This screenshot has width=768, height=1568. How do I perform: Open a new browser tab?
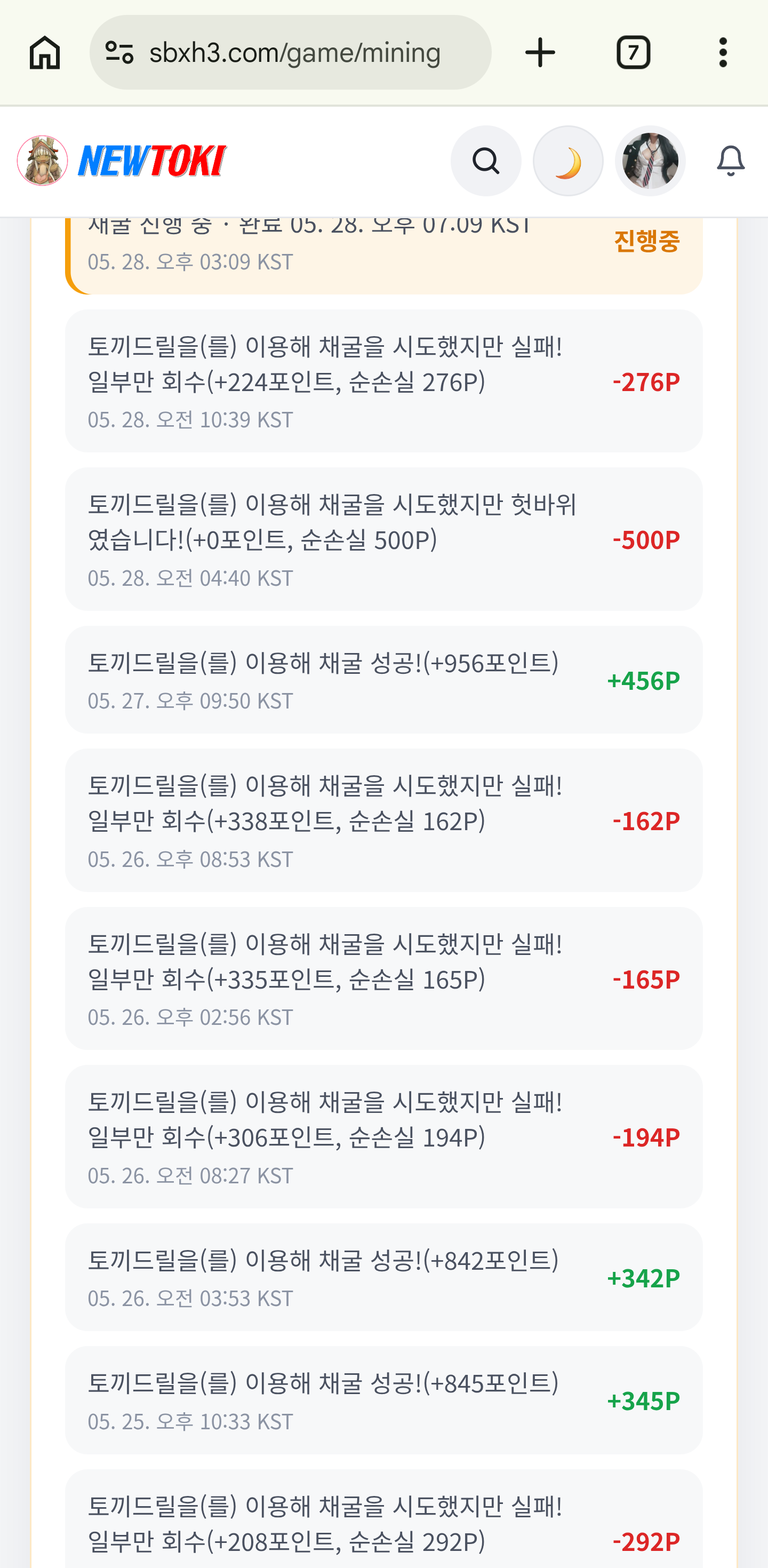click(x=540, y=52)
